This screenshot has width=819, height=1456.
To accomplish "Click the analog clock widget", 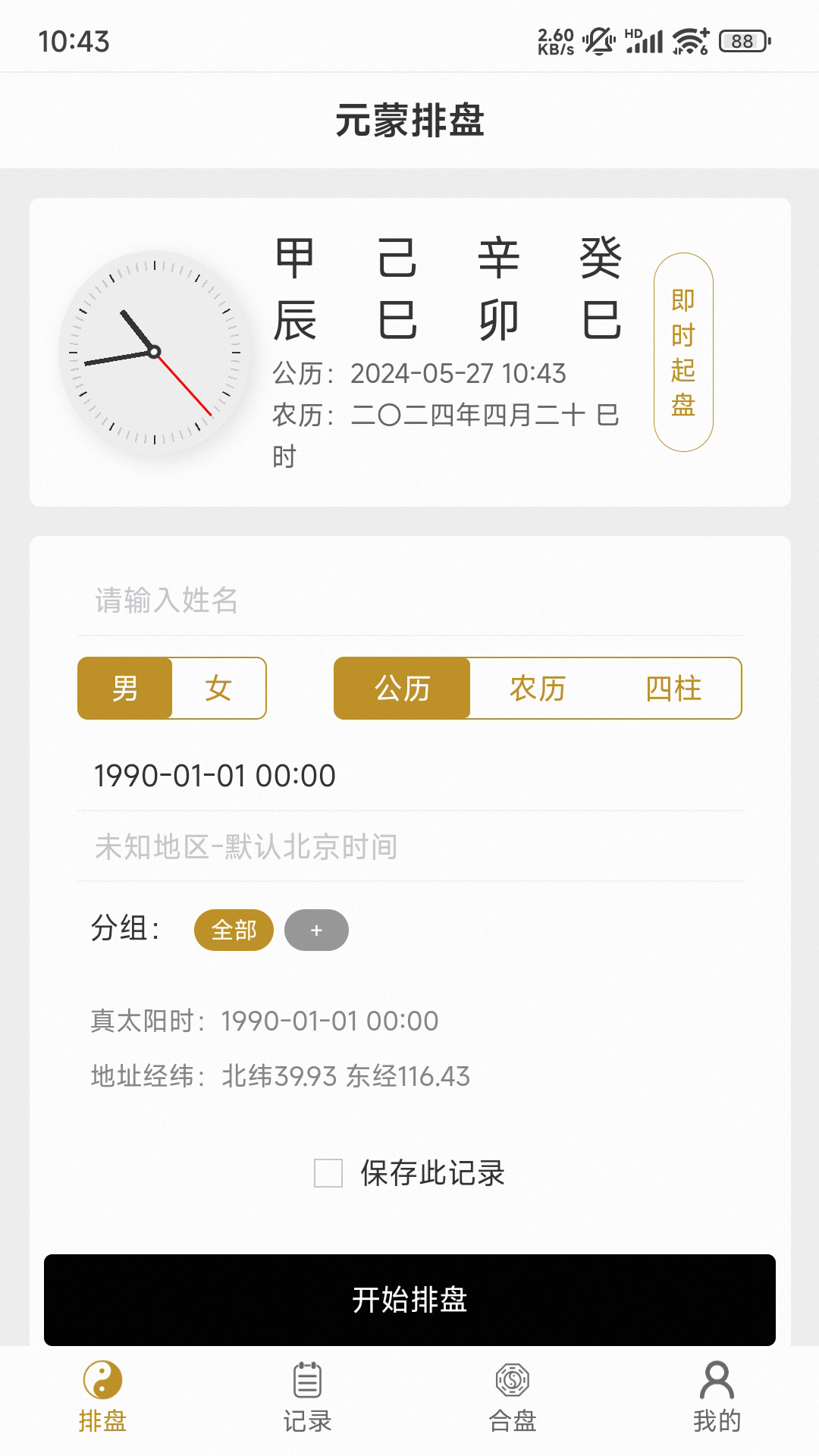I will point(154,351).
